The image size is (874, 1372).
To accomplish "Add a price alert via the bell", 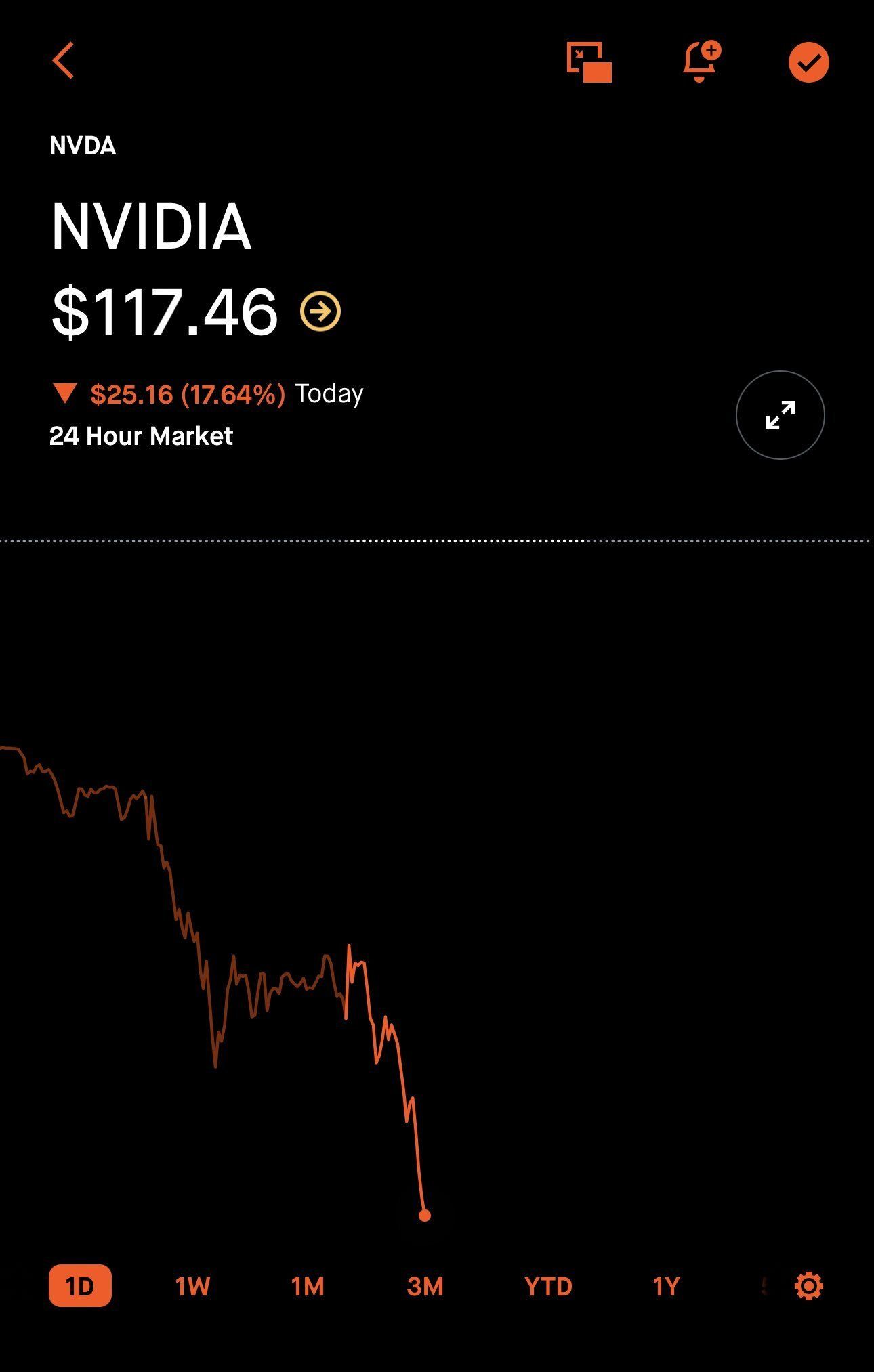I will [x=701, y=62].
